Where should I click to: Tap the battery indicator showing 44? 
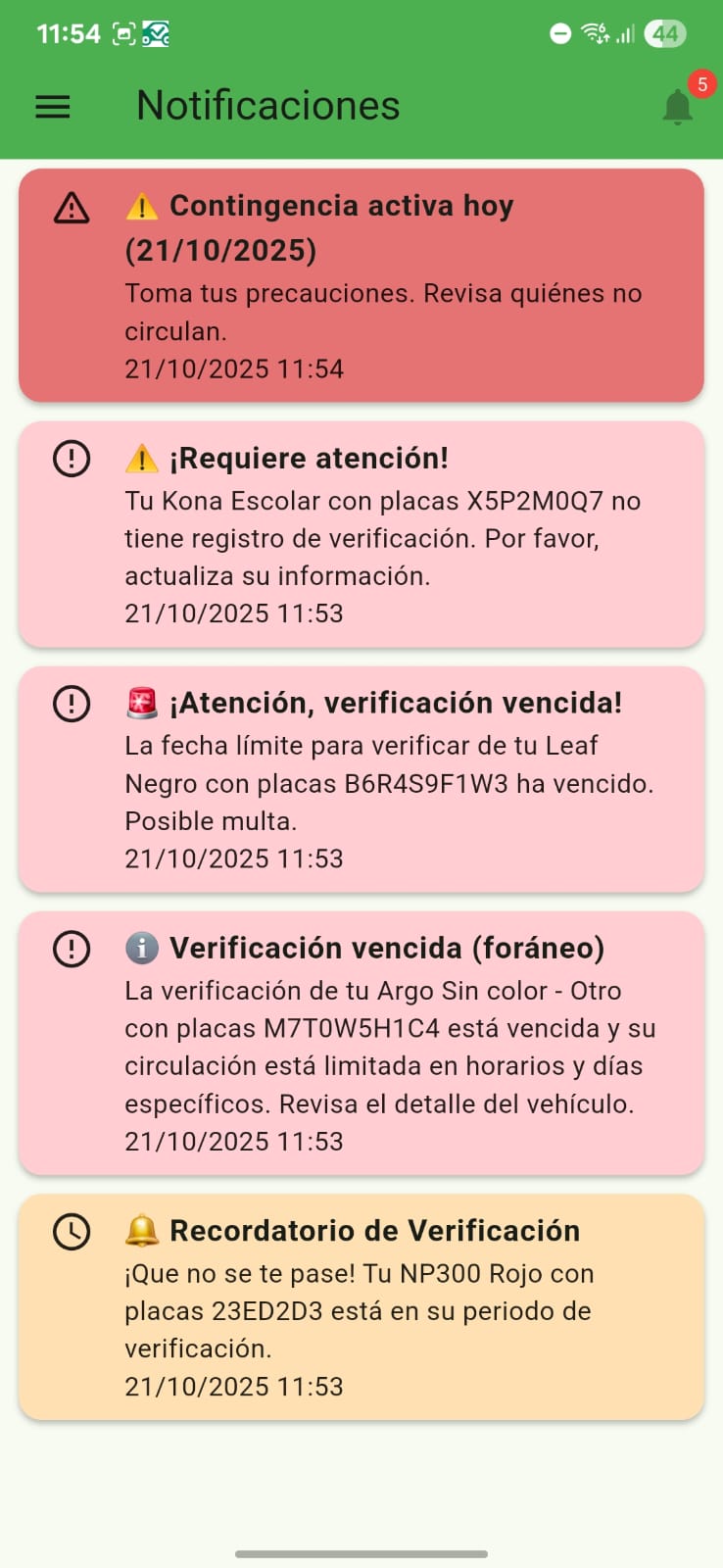click(664, 33)
